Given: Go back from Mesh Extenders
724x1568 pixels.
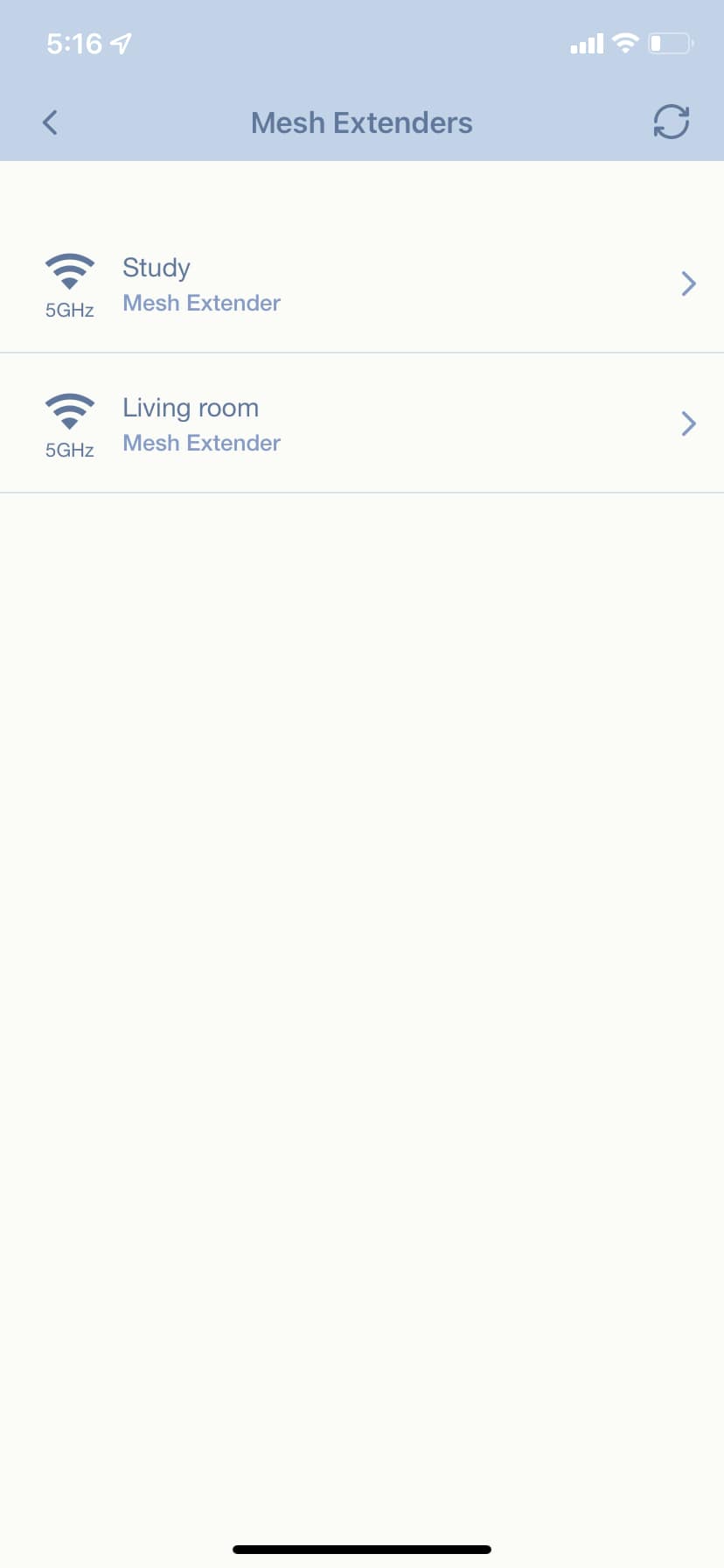Looking at the screenshot, I should coord(50,122).
